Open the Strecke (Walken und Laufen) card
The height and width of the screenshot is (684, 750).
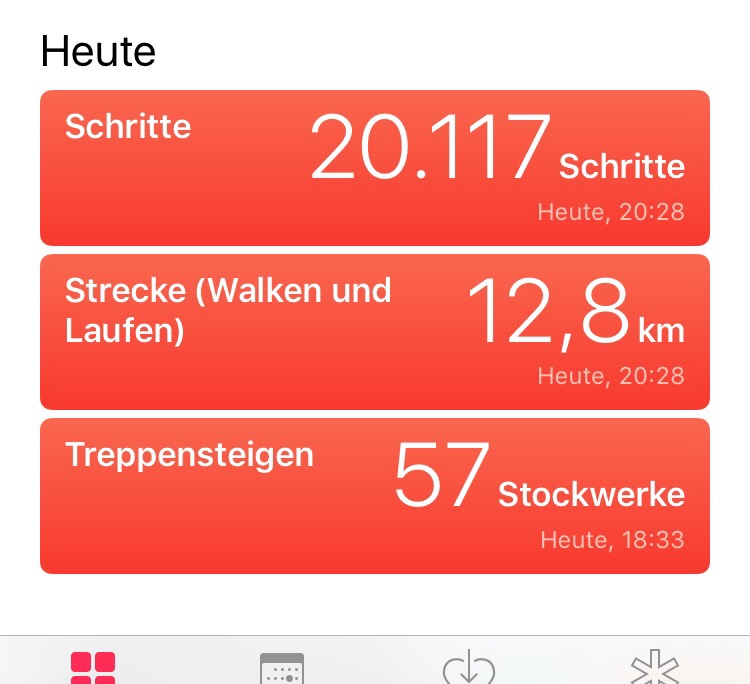375,332
